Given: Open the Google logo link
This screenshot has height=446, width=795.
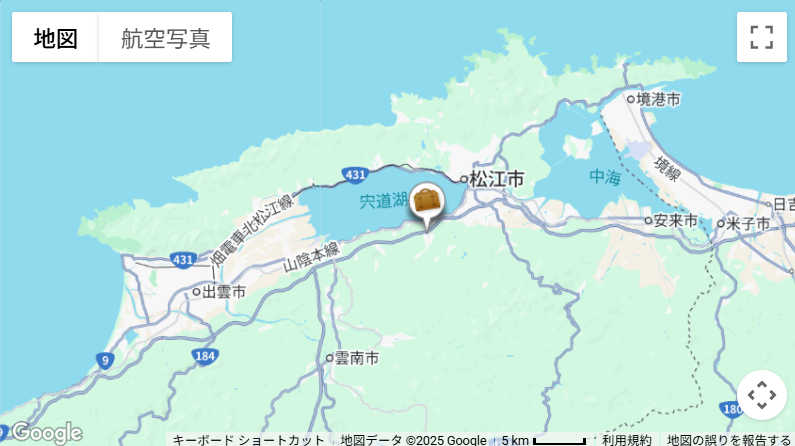Looking at the screenshot, I should (42, 432).
